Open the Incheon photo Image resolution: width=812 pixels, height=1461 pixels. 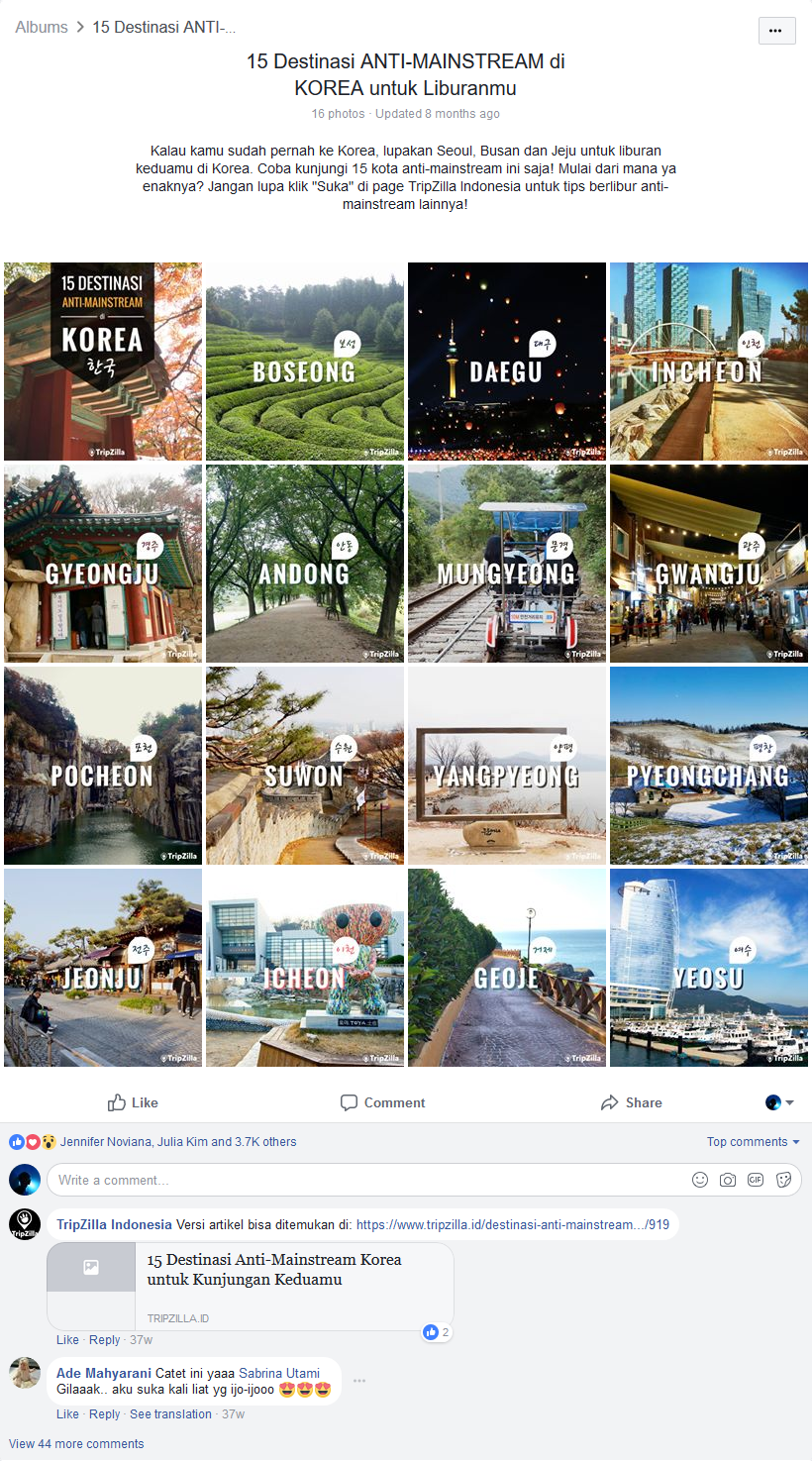[709, 362]
